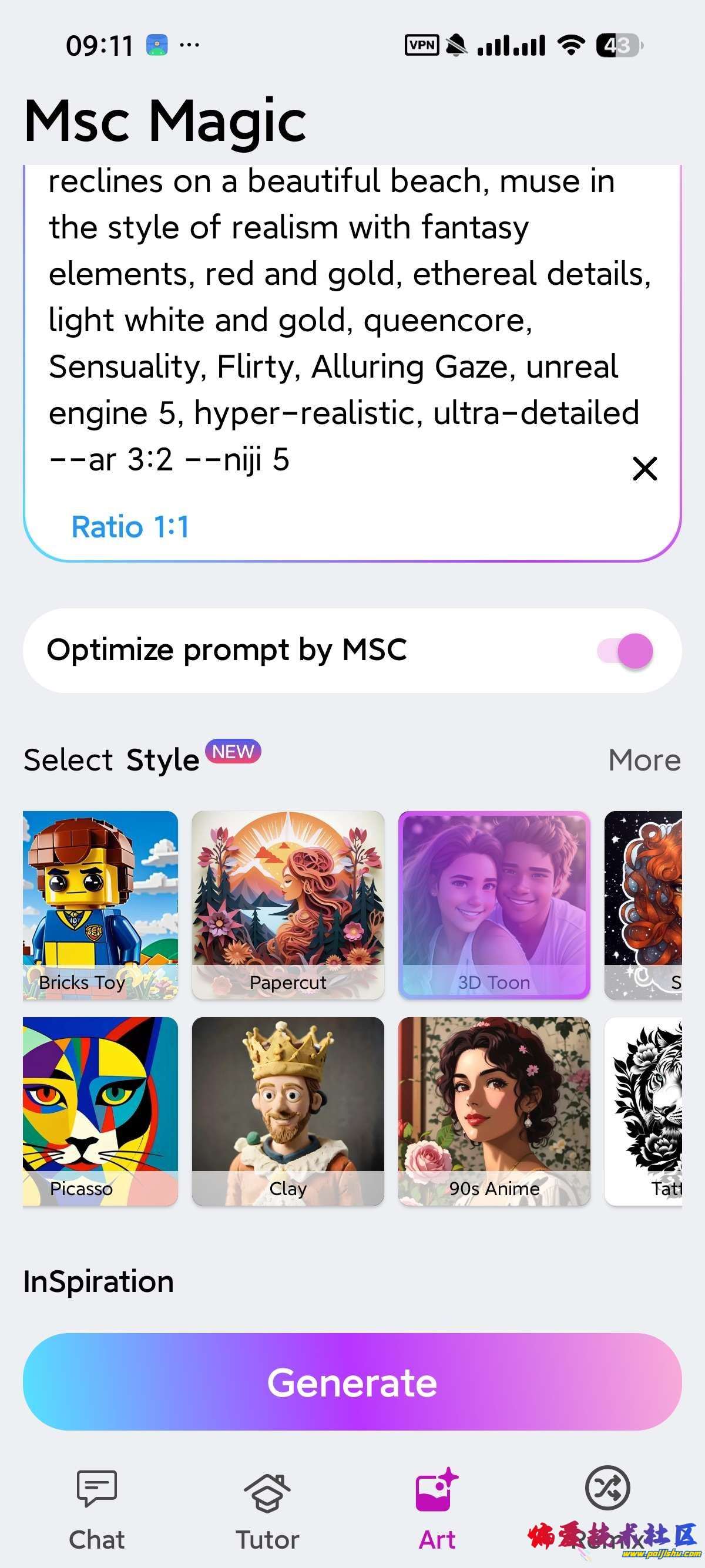The image size is (705, 1568).
Task: Switch to the Chat tab
Action: (97, 1509)
